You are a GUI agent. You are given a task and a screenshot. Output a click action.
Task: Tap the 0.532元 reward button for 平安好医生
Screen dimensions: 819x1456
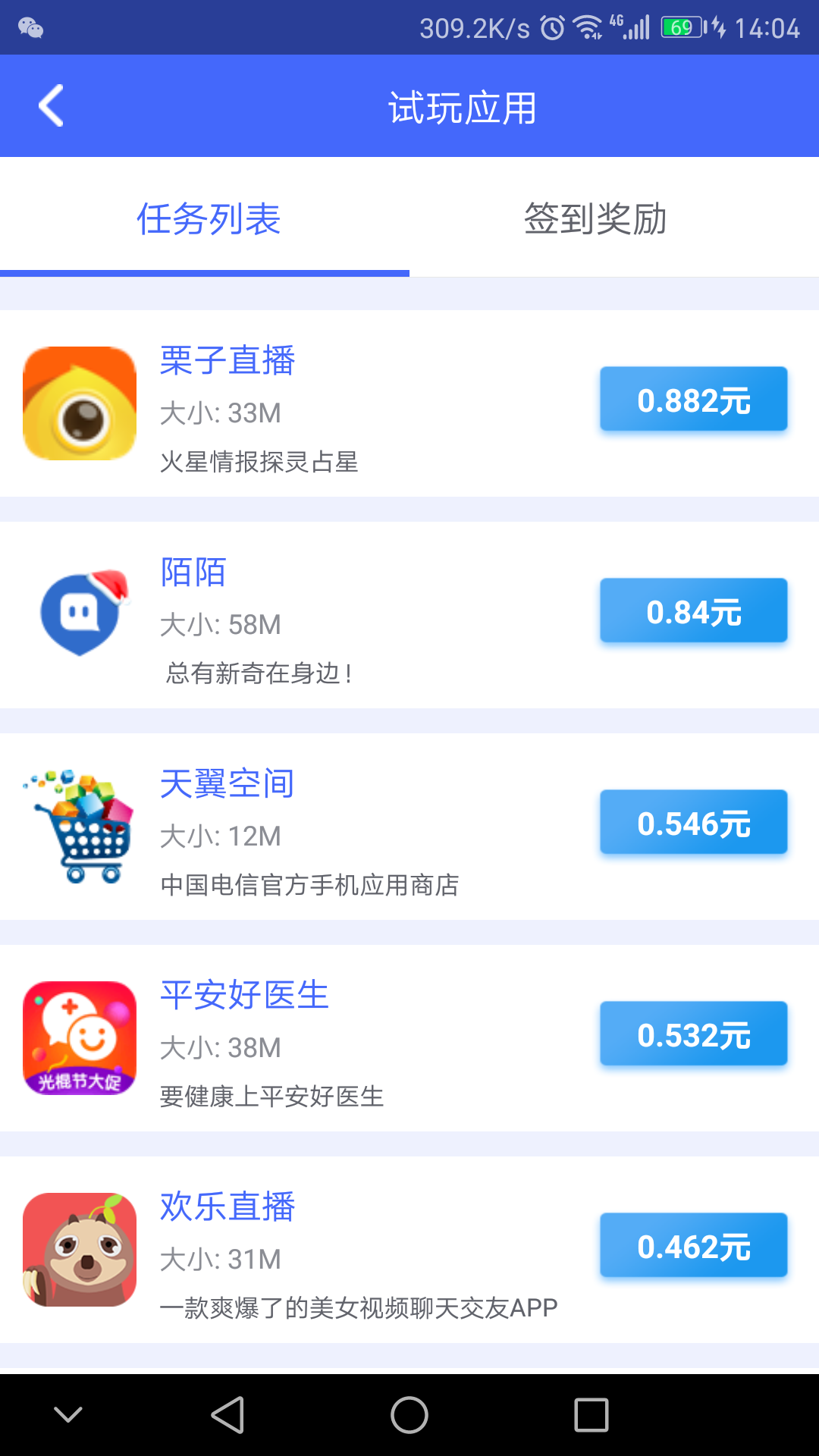click(692, 1033)
